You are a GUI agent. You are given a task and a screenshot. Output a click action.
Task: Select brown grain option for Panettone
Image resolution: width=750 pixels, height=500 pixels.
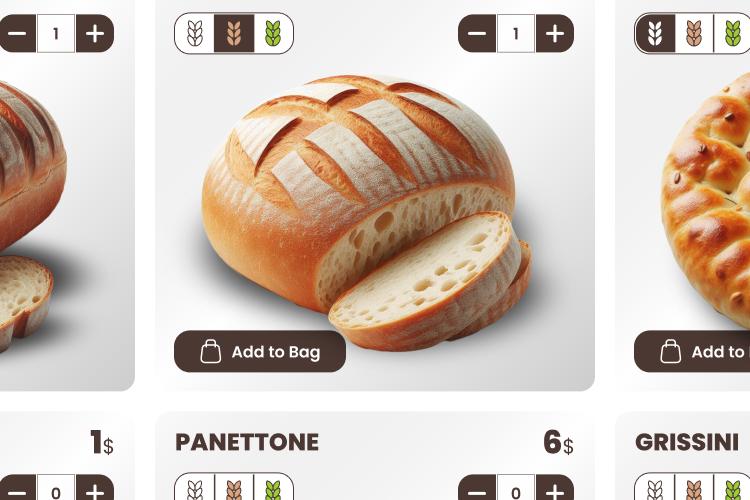tap(234, 490)
